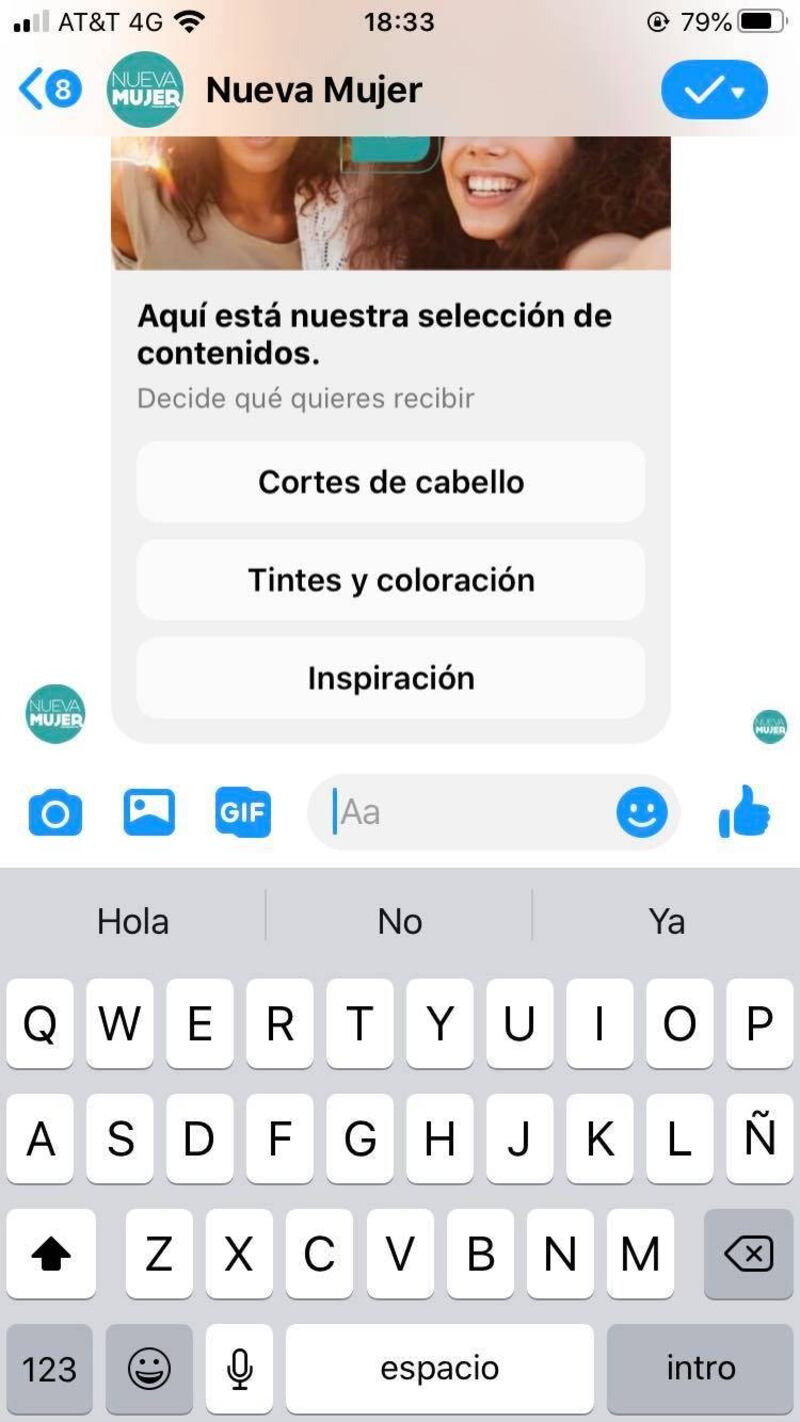Open the emoji smiley in message field
Viewport: 800px width, 1422px height.
[x=641, y=812]
